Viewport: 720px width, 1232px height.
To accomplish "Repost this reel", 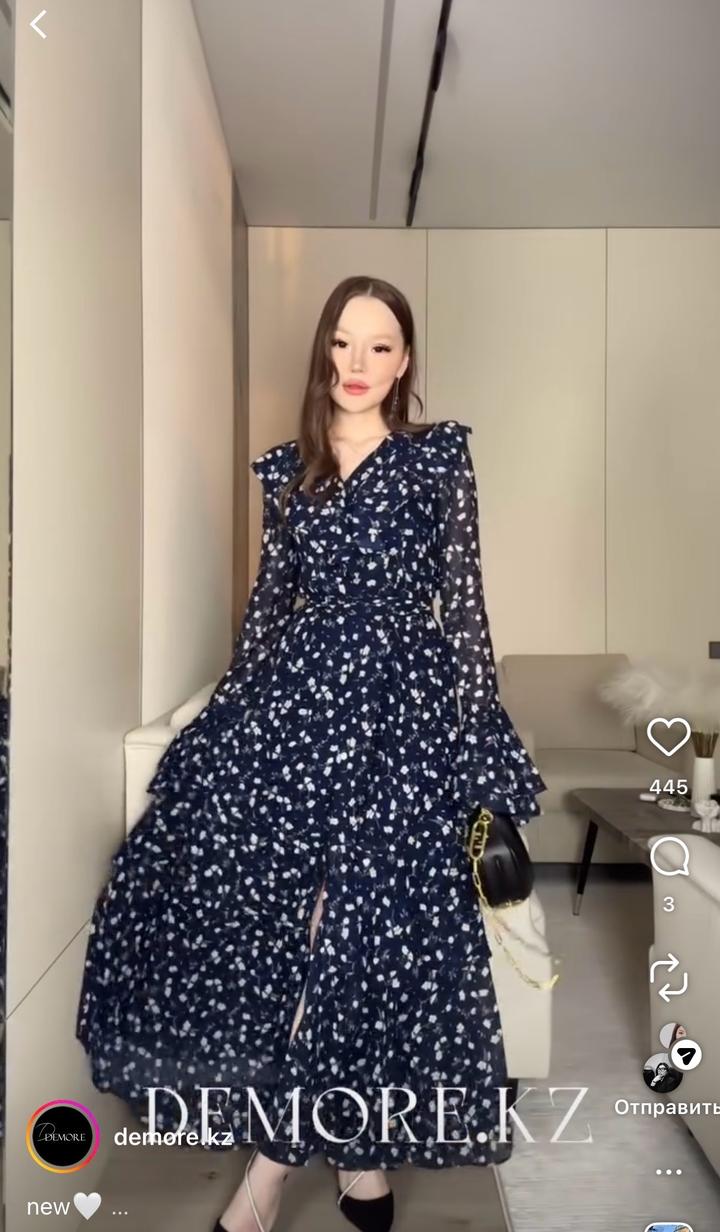I will [668, 976].
